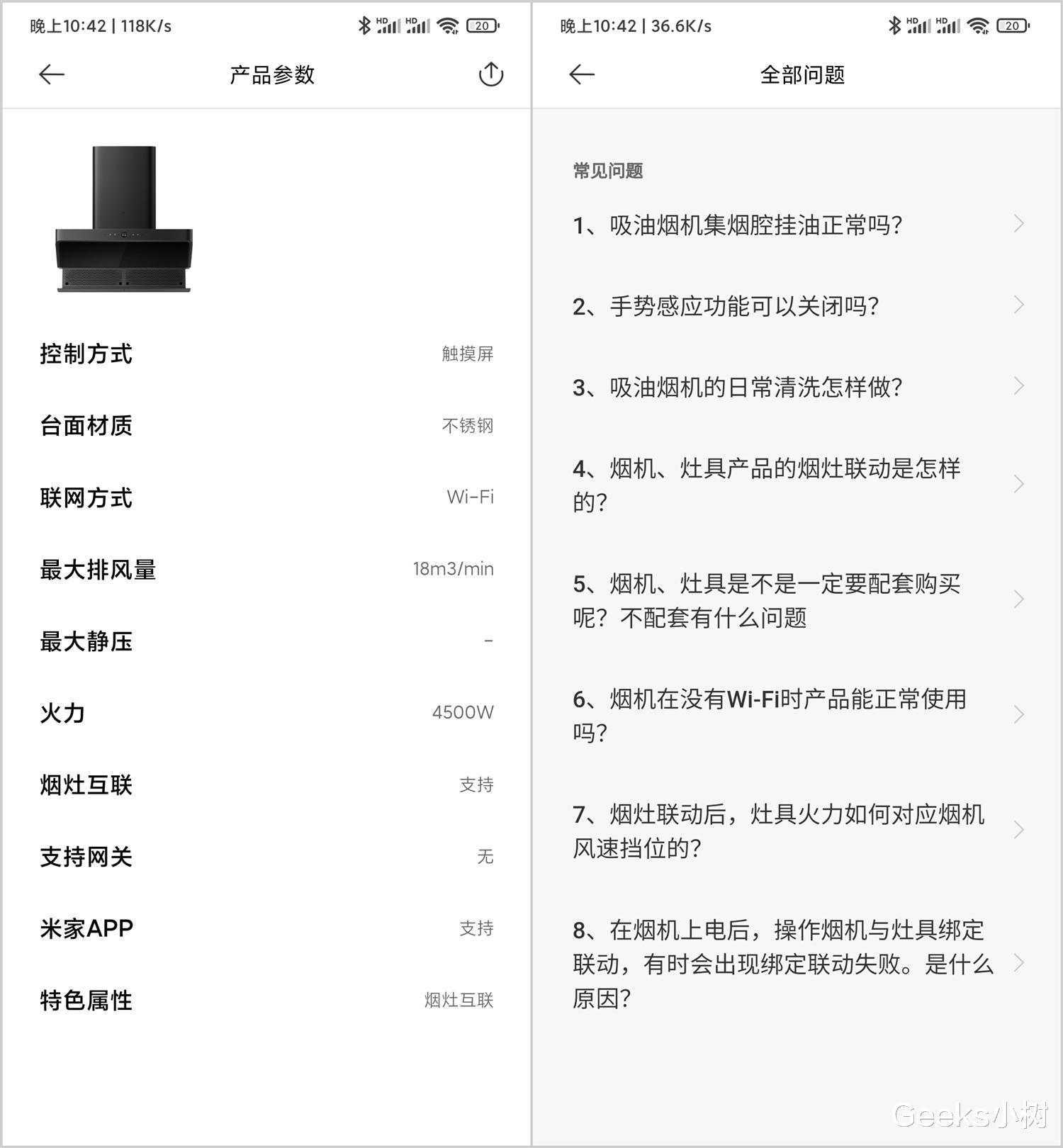1063x1148 pixels.
Task: Tap the back arrow on 产品参数 page
Action: (x=51, y=74)
